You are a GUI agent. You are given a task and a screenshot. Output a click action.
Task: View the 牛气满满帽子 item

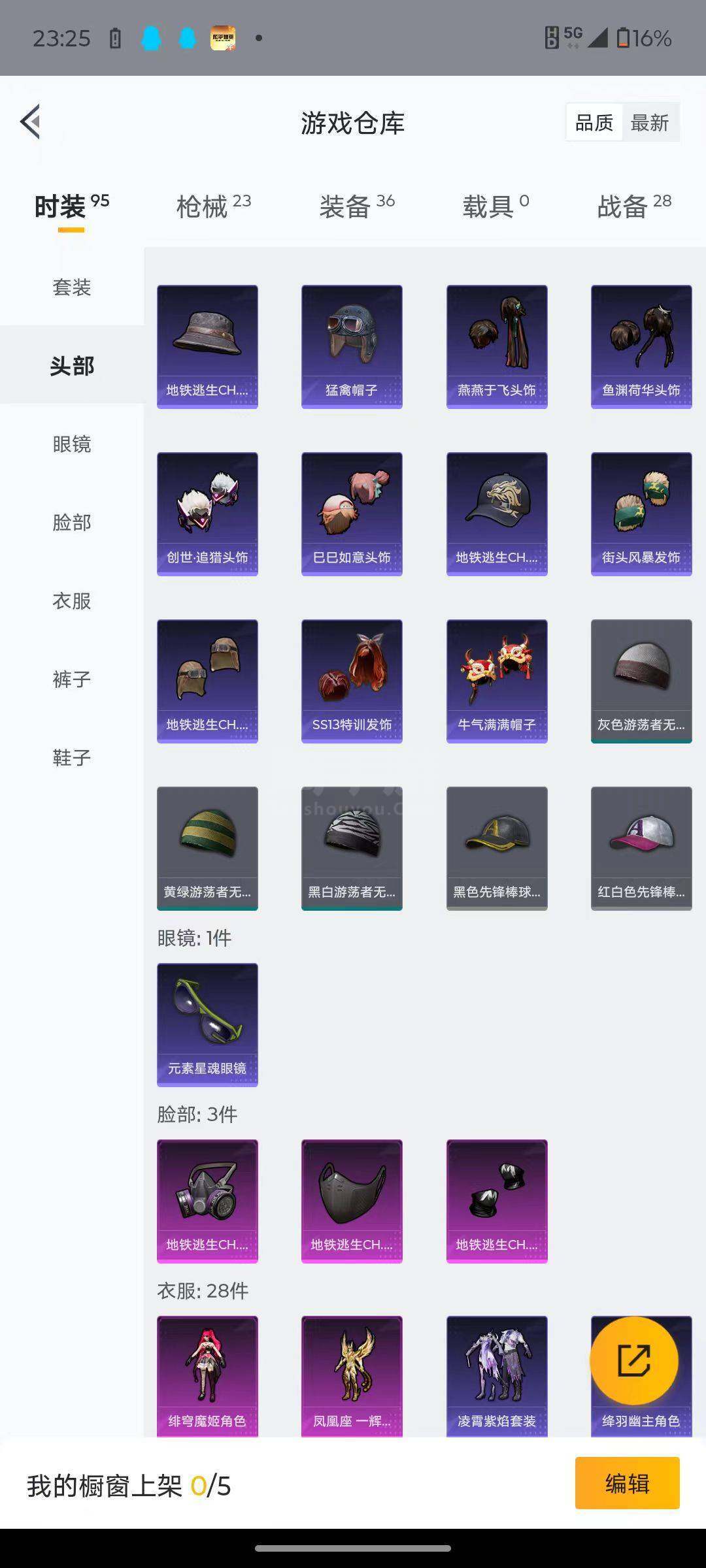coord(497,681)
